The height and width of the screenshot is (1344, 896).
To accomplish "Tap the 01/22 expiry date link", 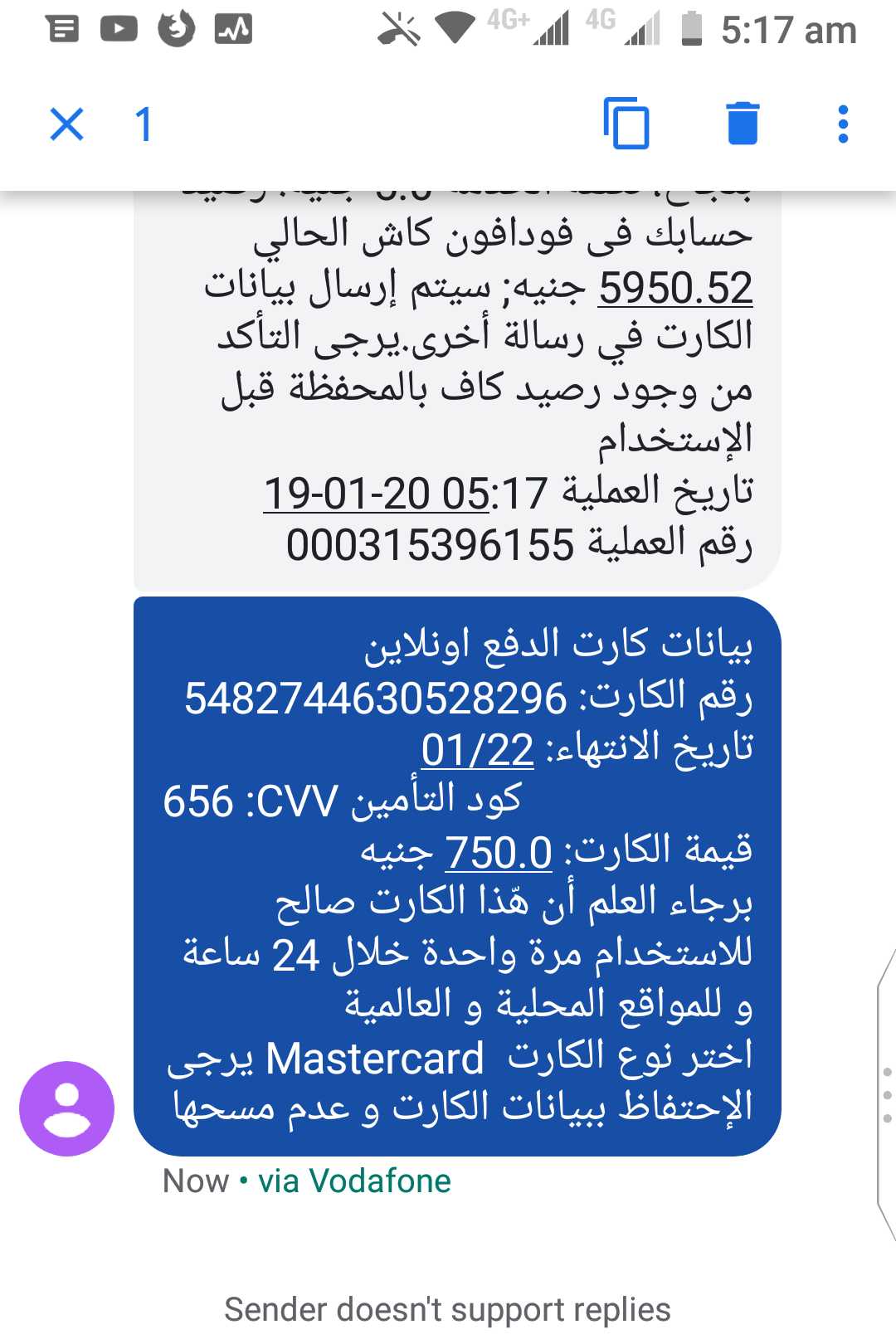I will pyautogui.click(x=477, y=750).
